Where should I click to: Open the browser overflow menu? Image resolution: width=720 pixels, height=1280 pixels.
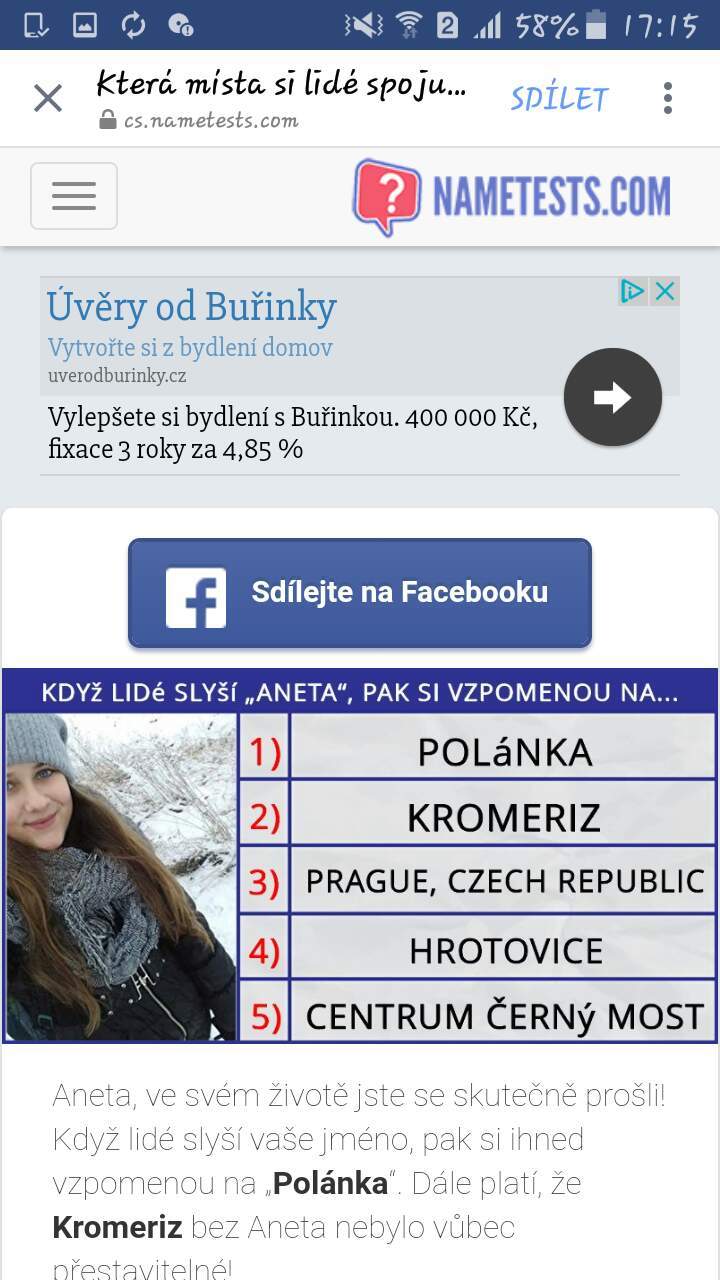668,98
